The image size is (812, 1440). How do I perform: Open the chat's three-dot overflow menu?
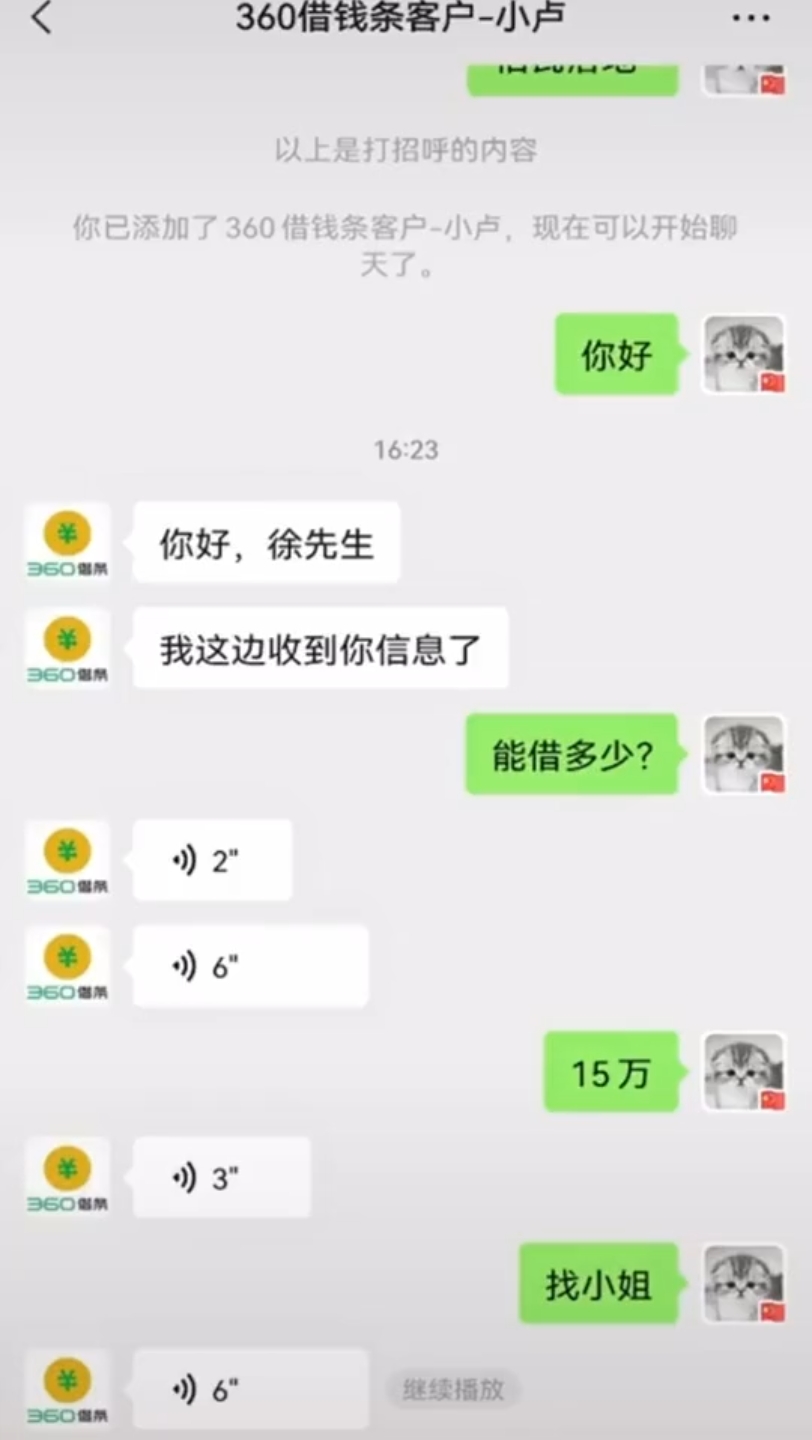pyautogui.click(x=751, y=18)
